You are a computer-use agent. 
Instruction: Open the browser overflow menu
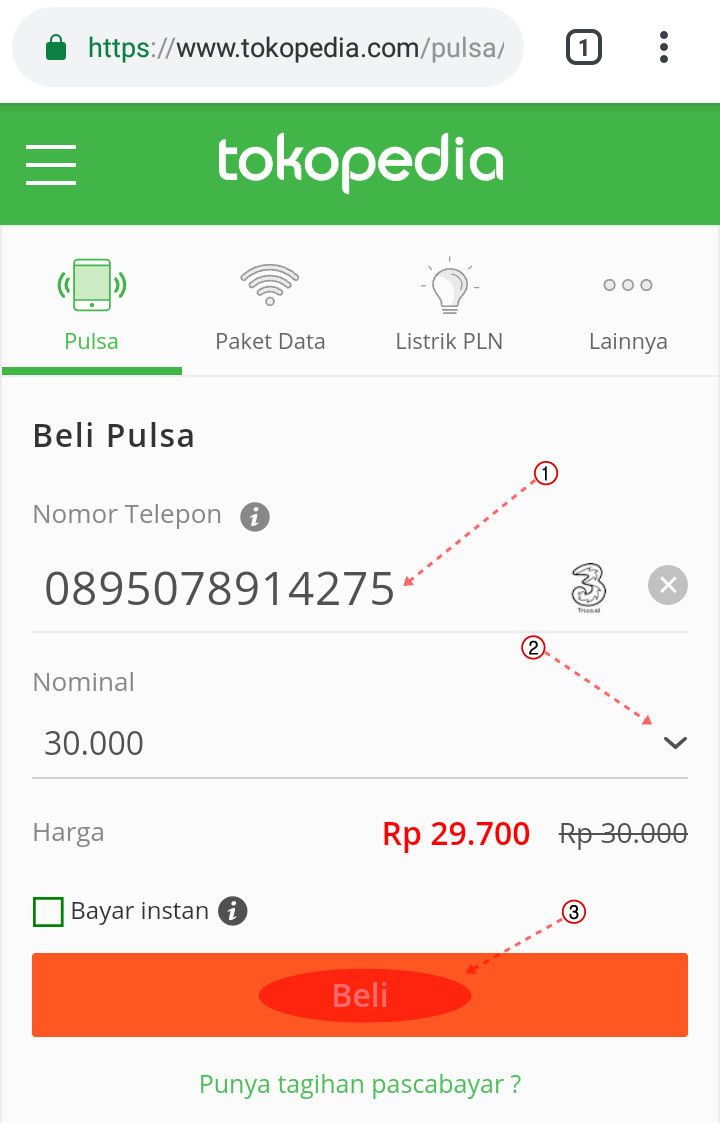pyautogui.click(x=663, y=47)
